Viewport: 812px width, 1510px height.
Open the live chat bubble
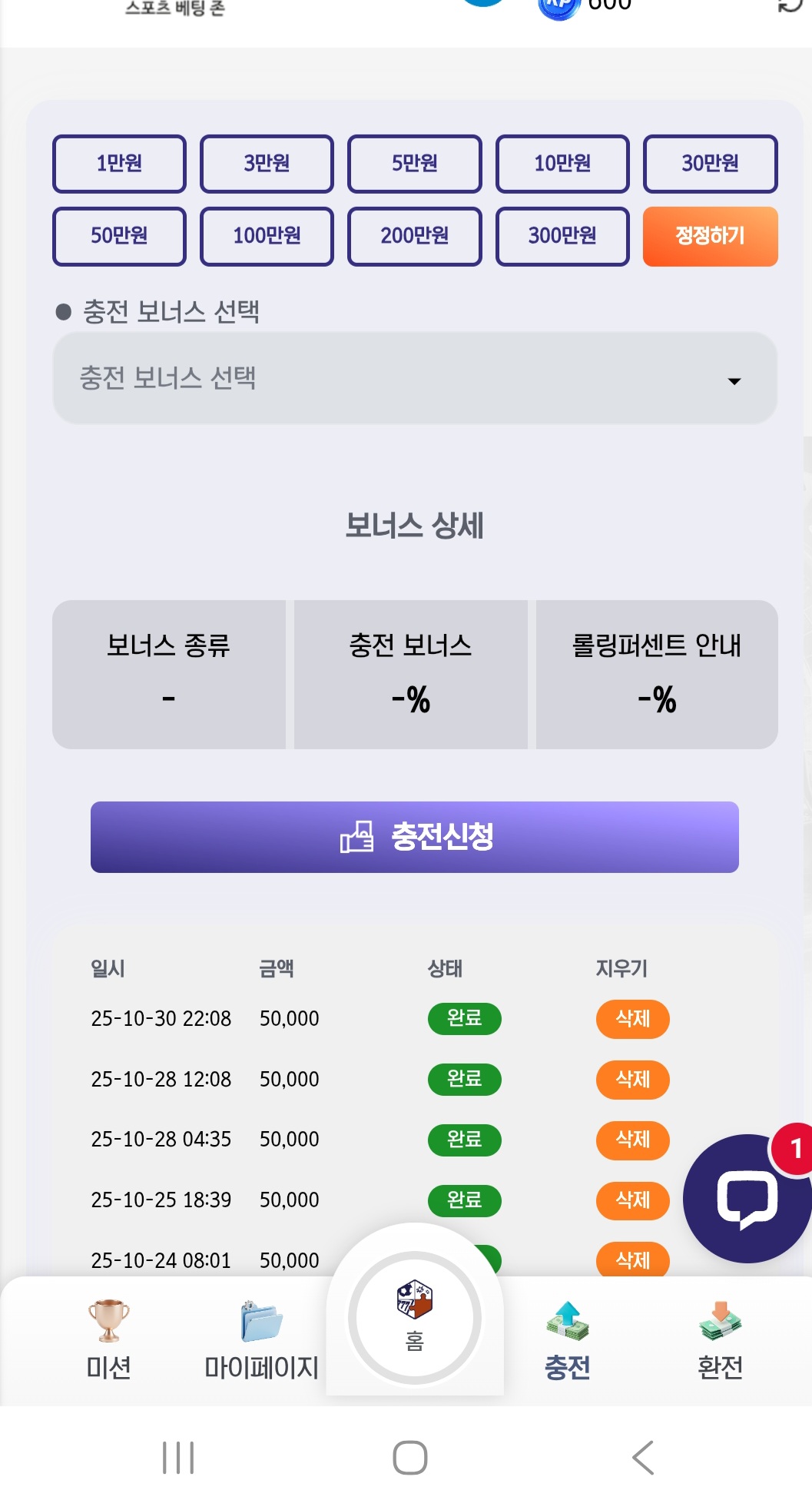(746, 1199)
